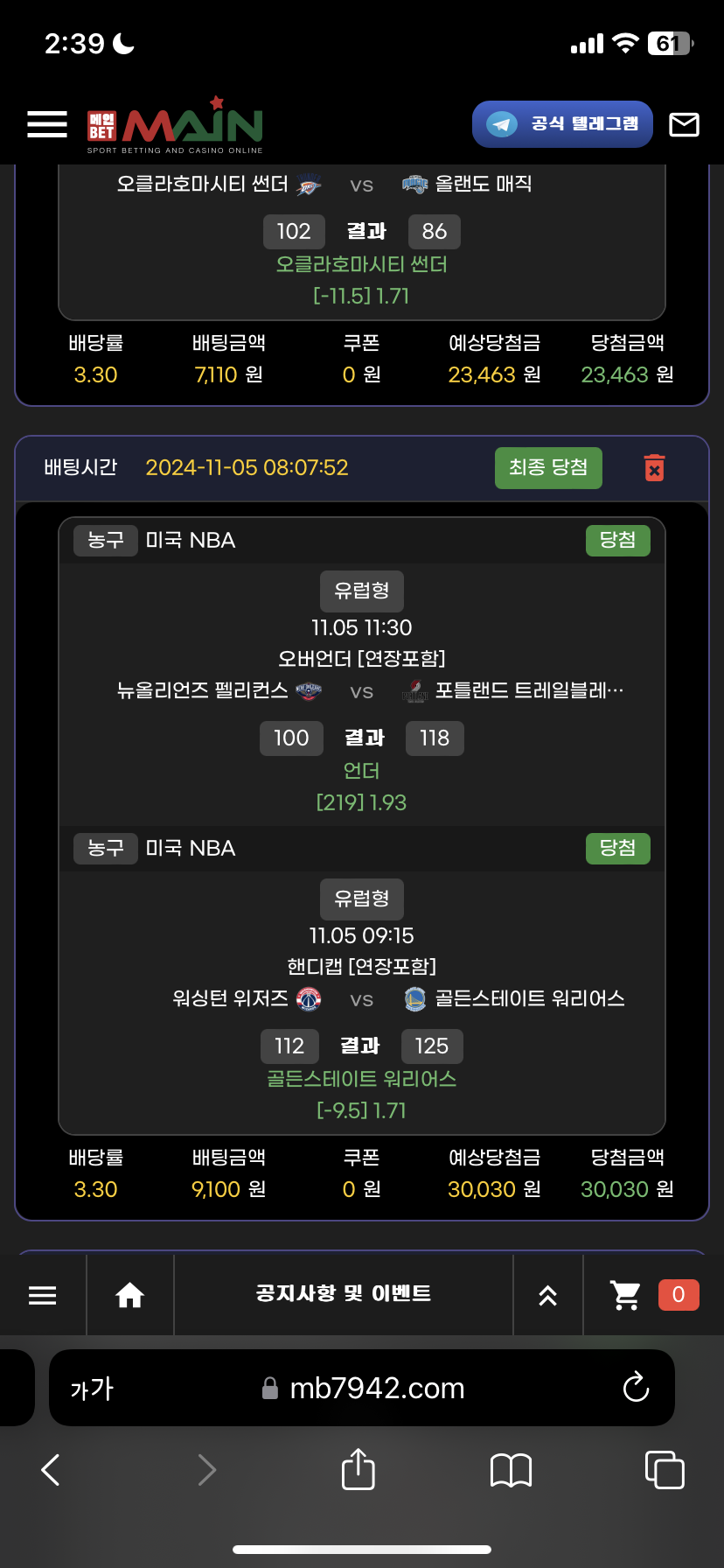724x1568 pixels.
Task: Delete the 08:07:52 bet record
Action: [654, 467]
